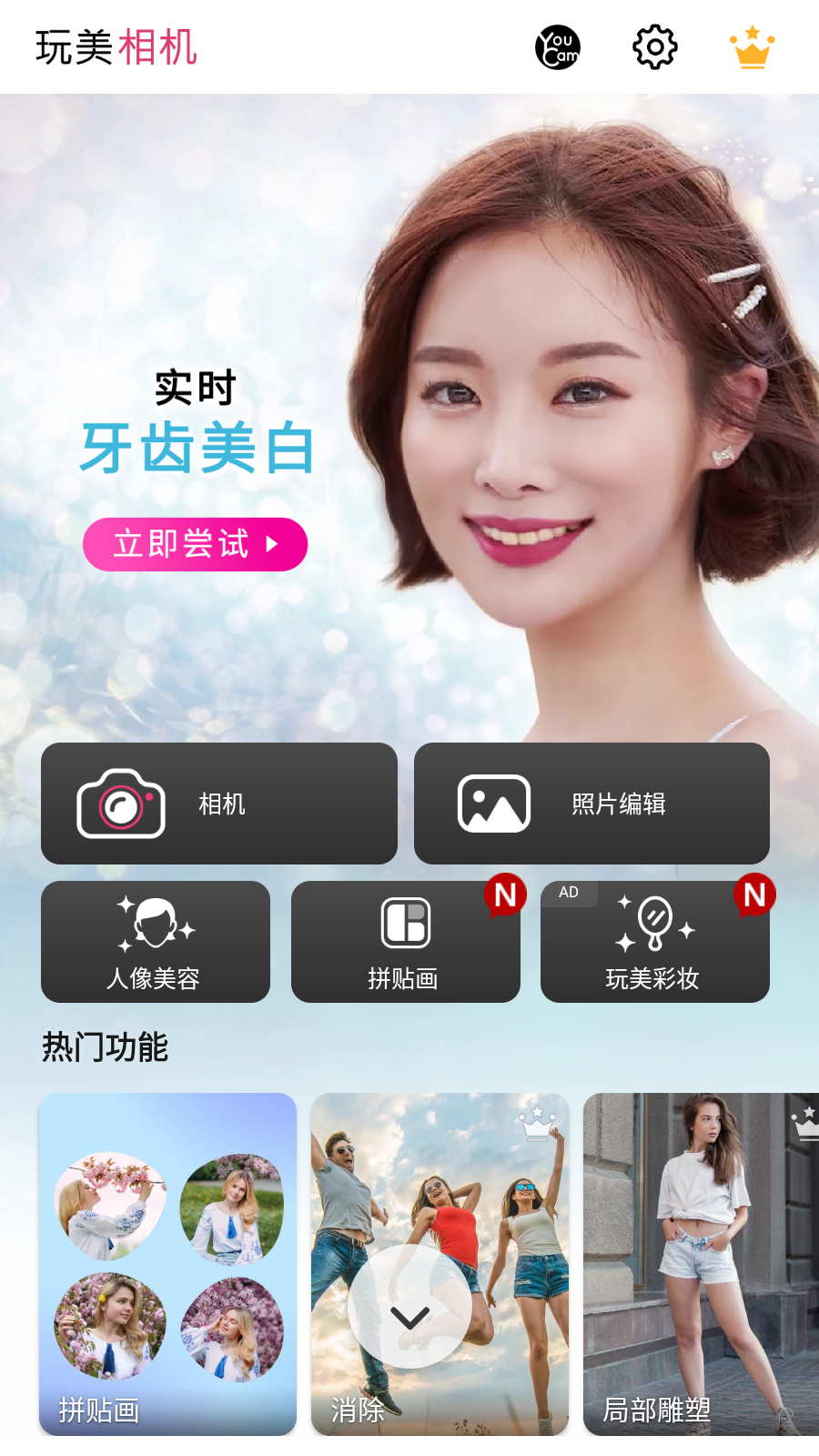The width and height of the screenshot is (819, 1456).
Task: Open 玩美彩妆 makeup ad tile
Action: (x=654, y=942)
